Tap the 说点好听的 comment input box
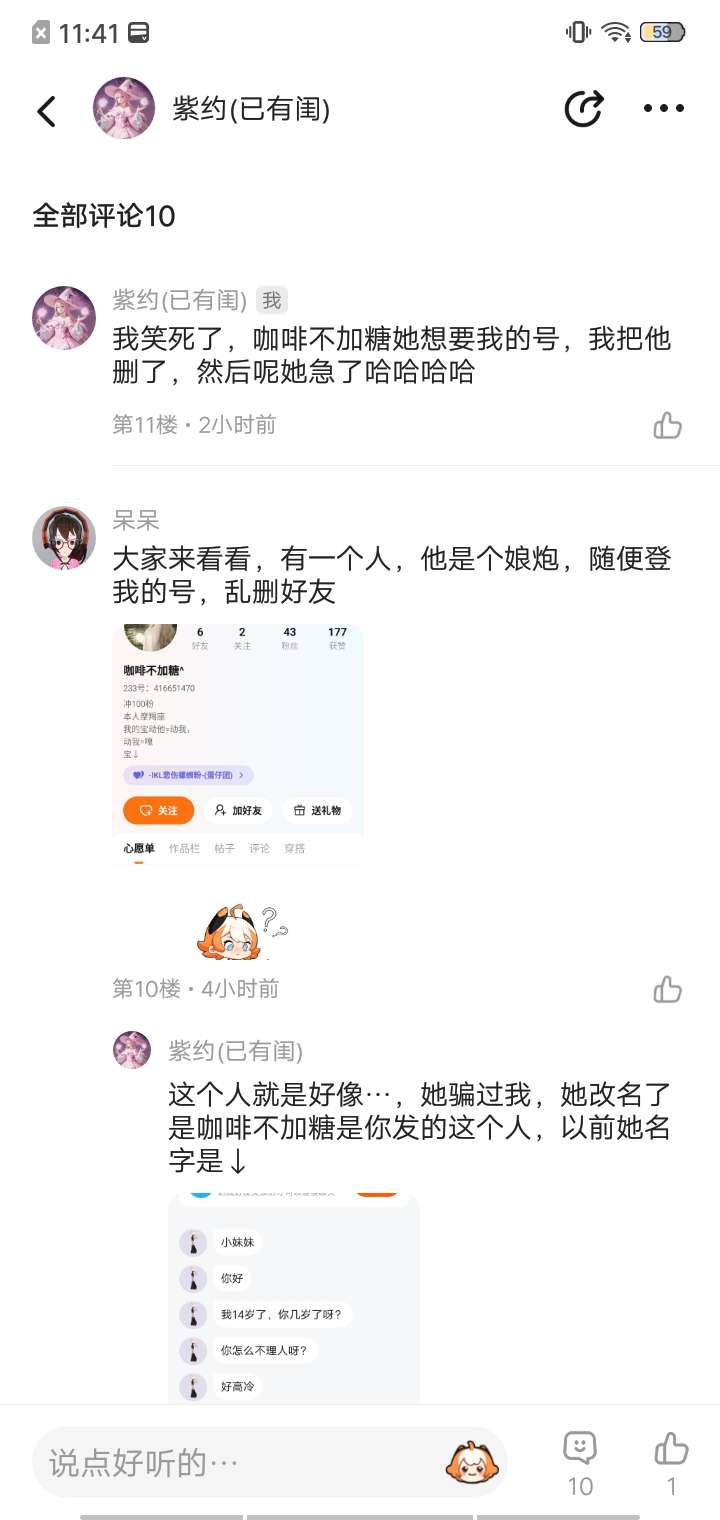 (240, 1463)
